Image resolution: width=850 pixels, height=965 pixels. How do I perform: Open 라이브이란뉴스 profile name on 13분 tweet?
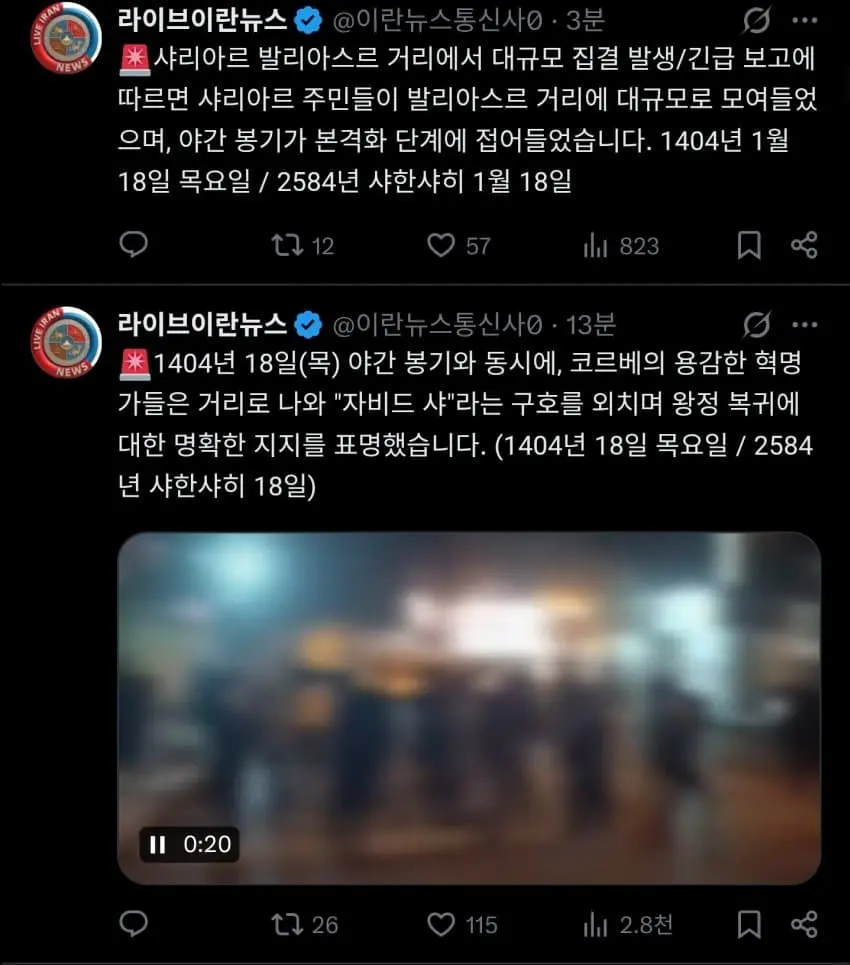point(203,324)
